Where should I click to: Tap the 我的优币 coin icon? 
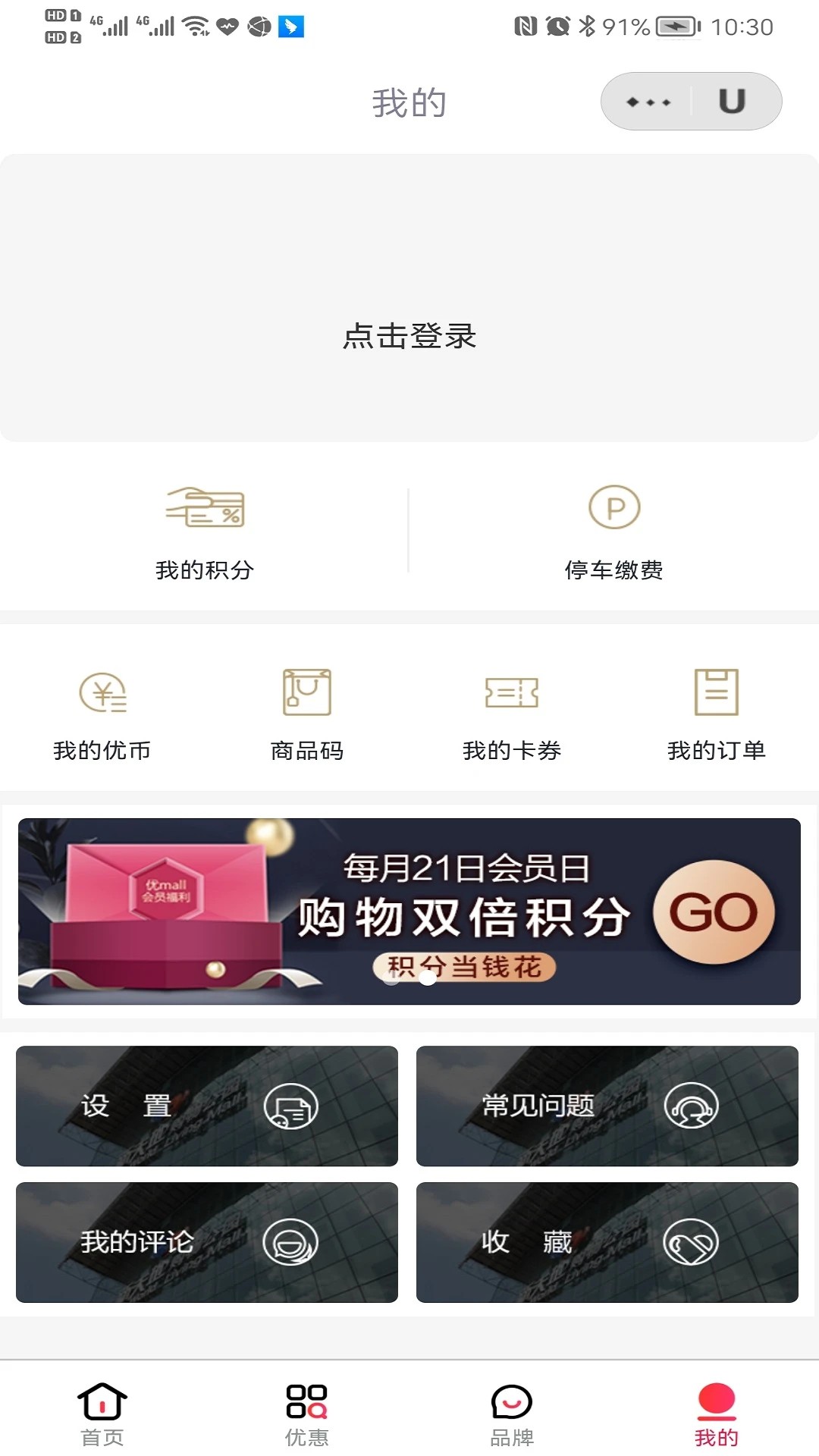point(101,694)
